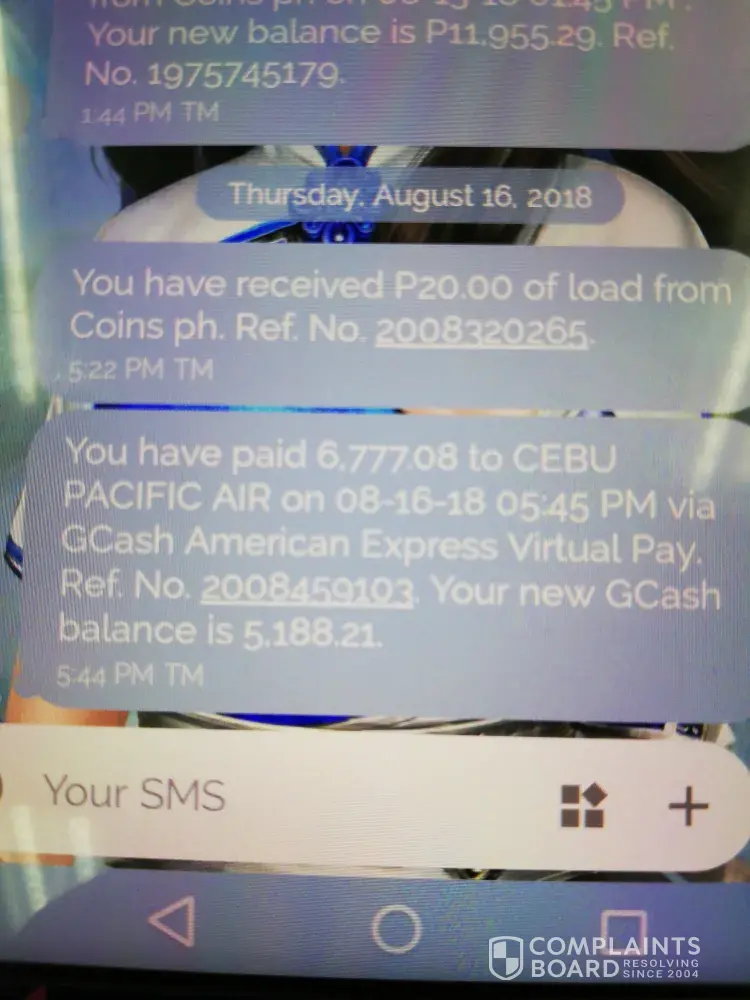Open the plus attachment button

688,805
